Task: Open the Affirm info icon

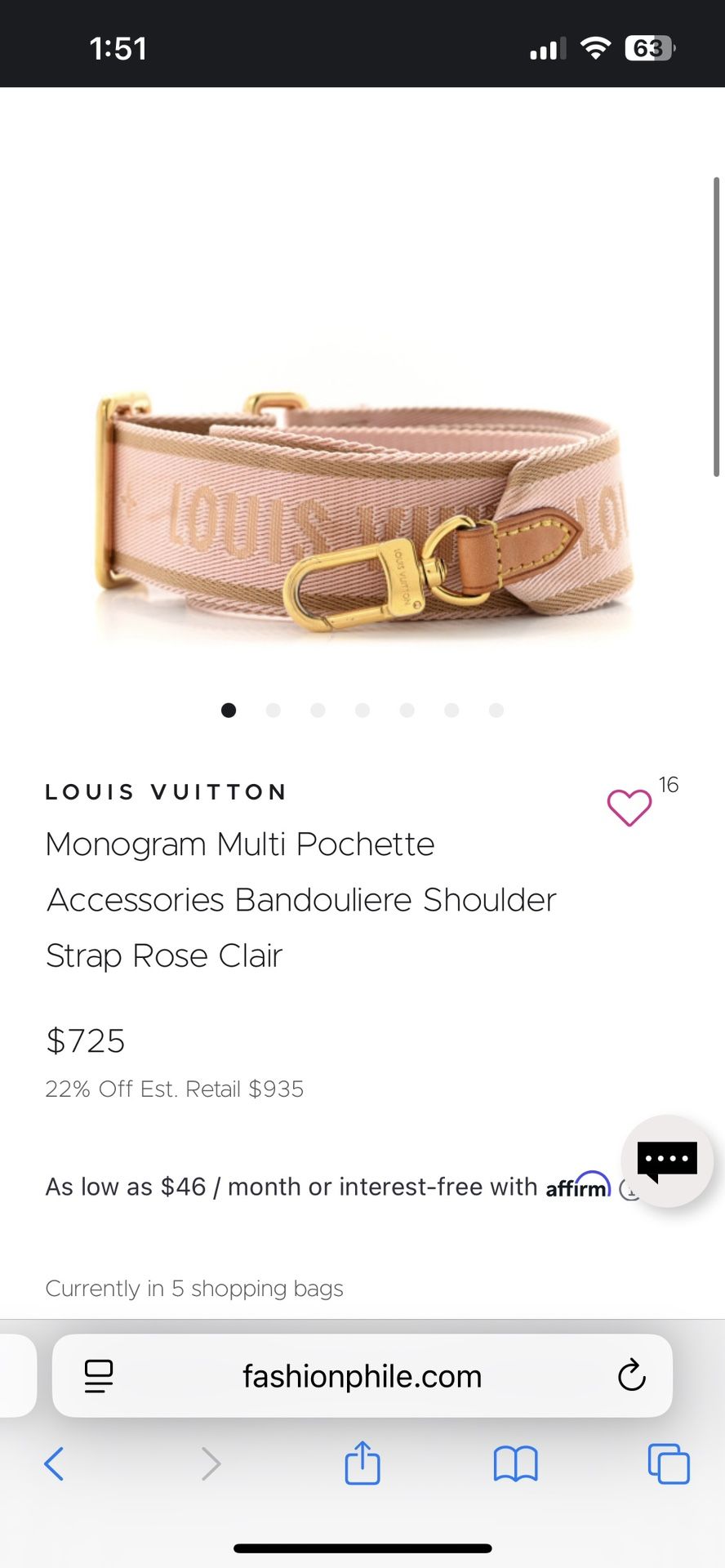Action: pyautogui.click(x=625, y=1189)
